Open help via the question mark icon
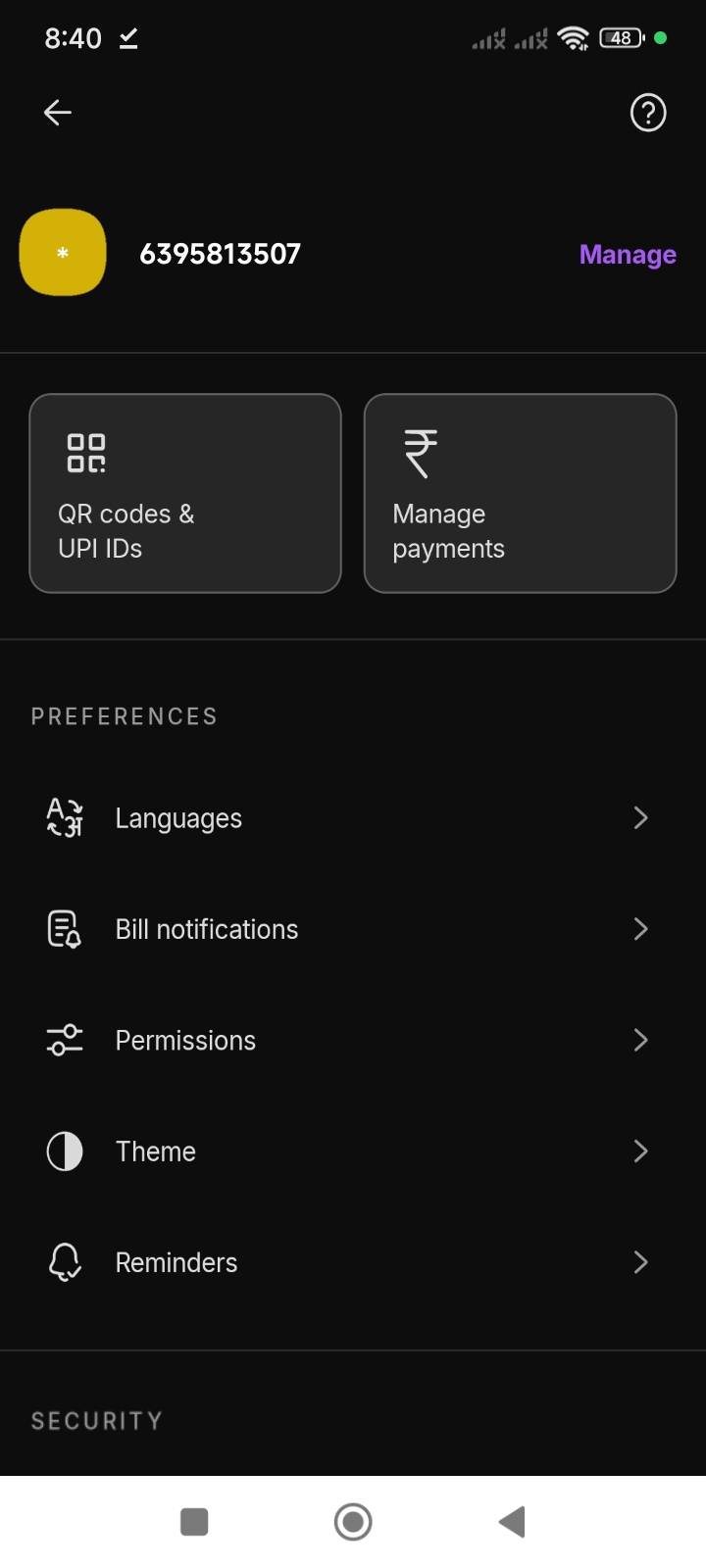The image size is (706, 1568). [x=647, y=113]
